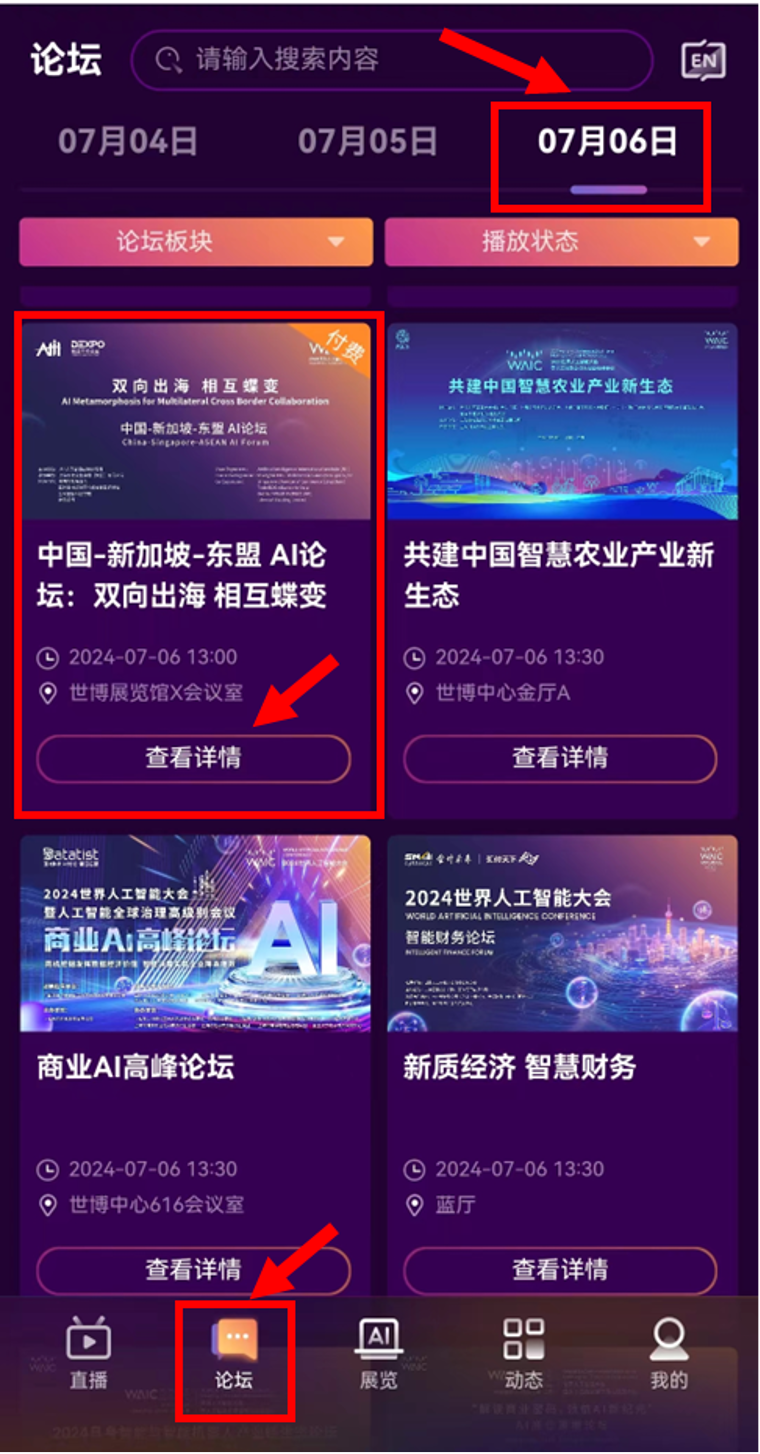Screen dimensions: 760x1454
Task: Select the 07月06日 date tab
Action: [x=607, y=141]
